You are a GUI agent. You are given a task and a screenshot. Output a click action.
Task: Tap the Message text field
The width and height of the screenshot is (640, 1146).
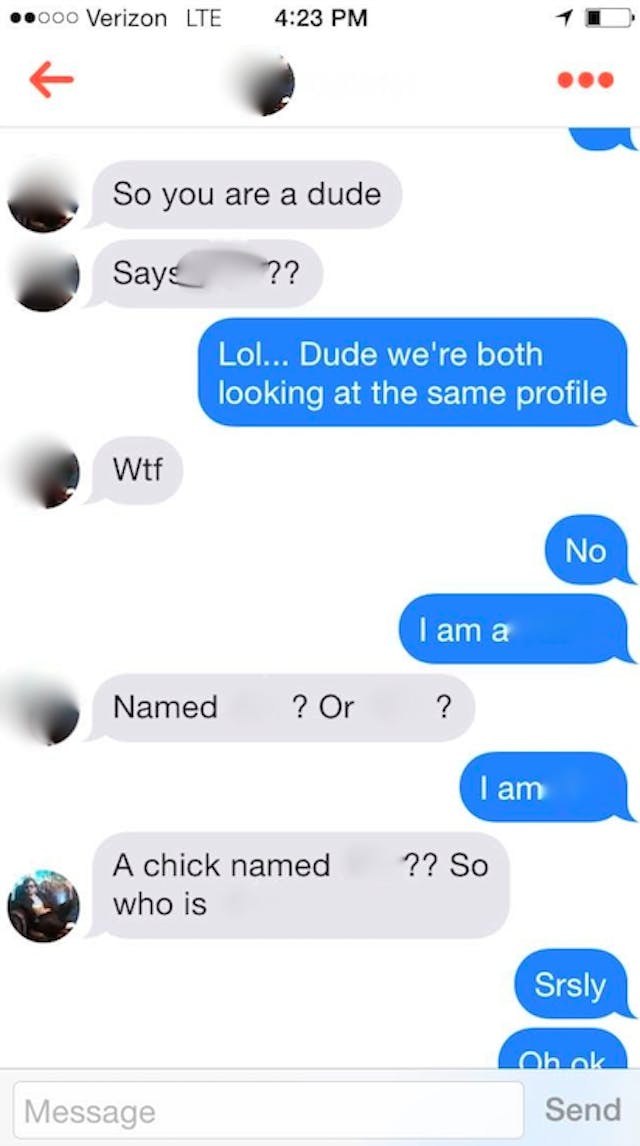coord(268,1110)
